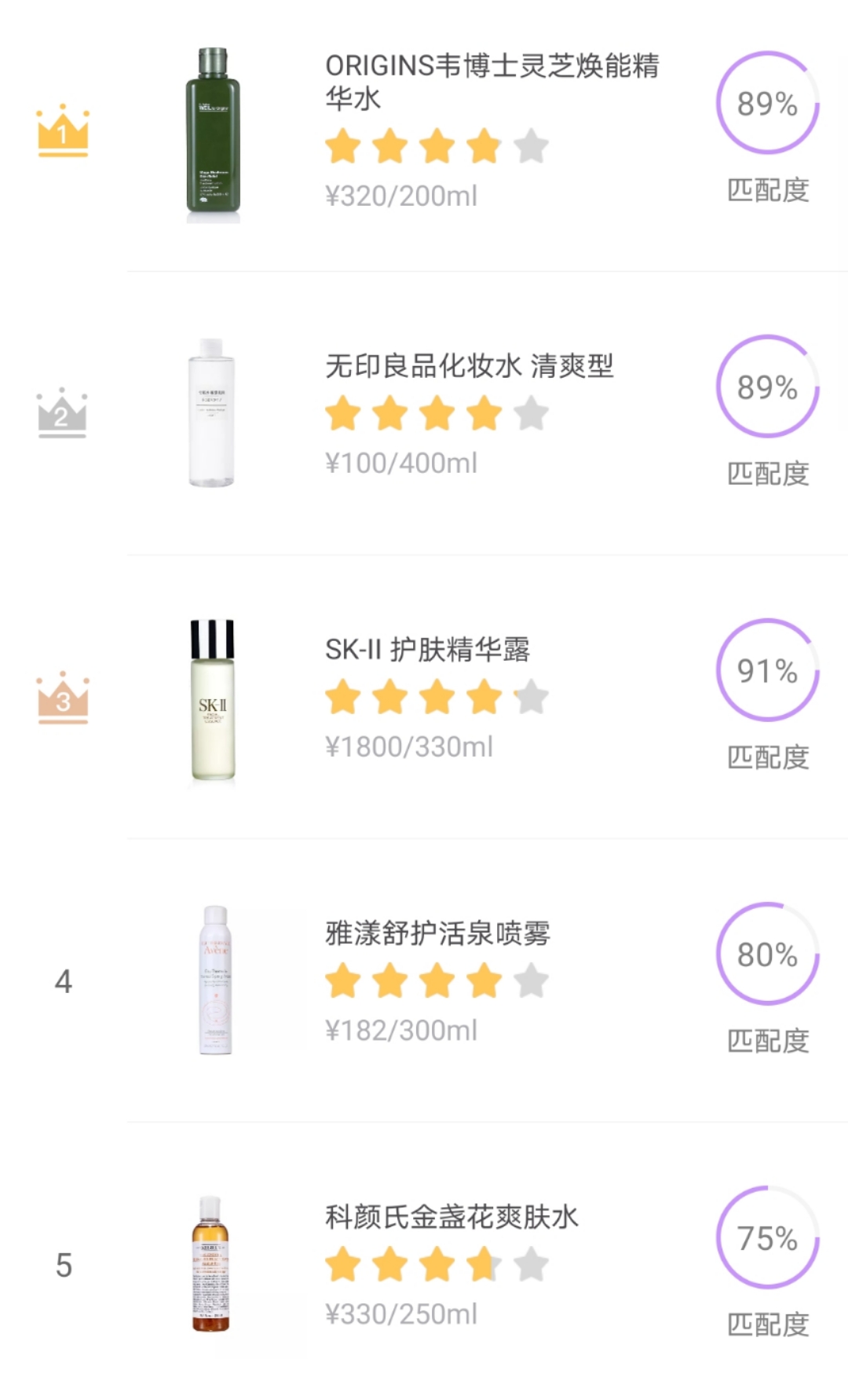This screenshot has height=1400, width=848.
Task: Click the third star of 无印良品化妆水 rating
Action: pyautogui.click(x=437, y=412)
